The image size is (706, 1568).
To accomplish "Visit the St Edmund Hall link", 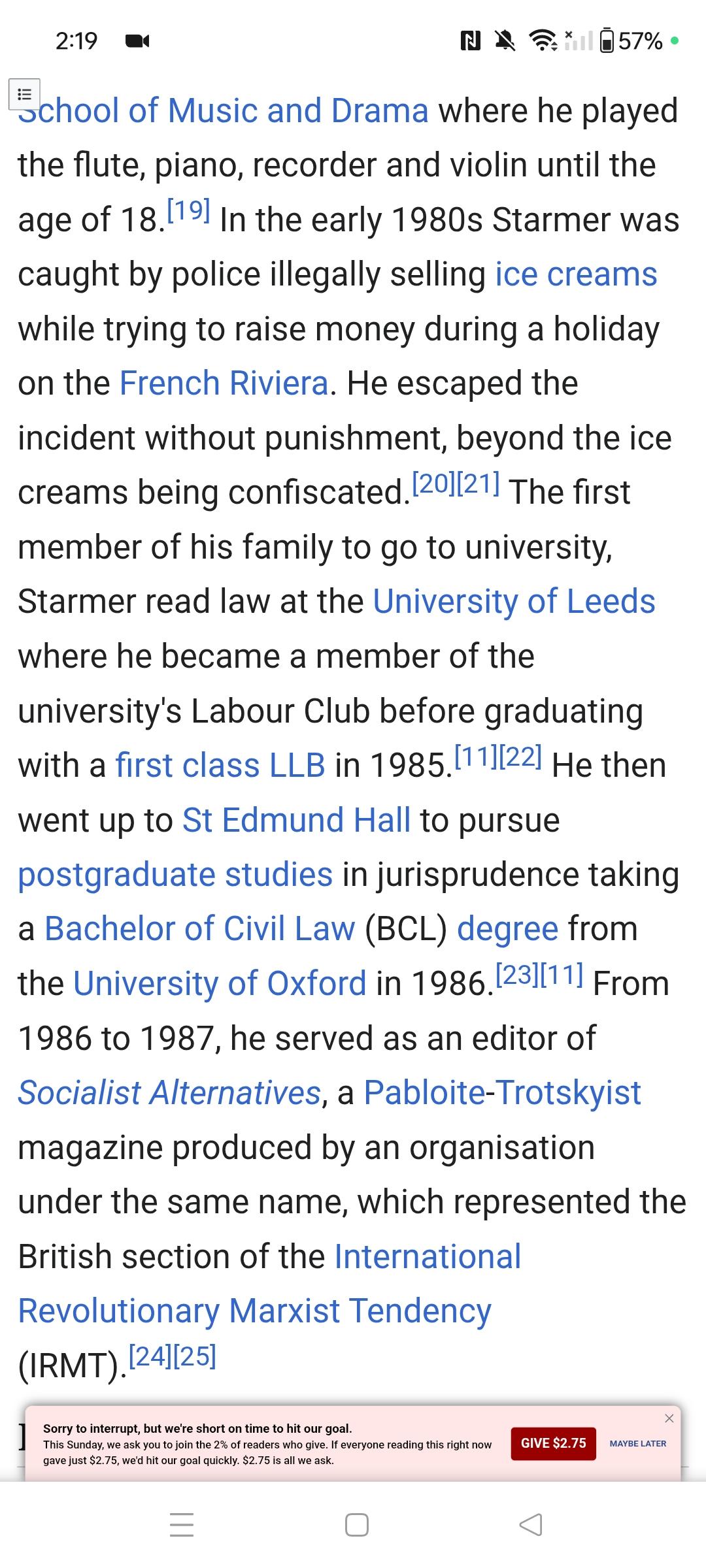I will point(296,820).
